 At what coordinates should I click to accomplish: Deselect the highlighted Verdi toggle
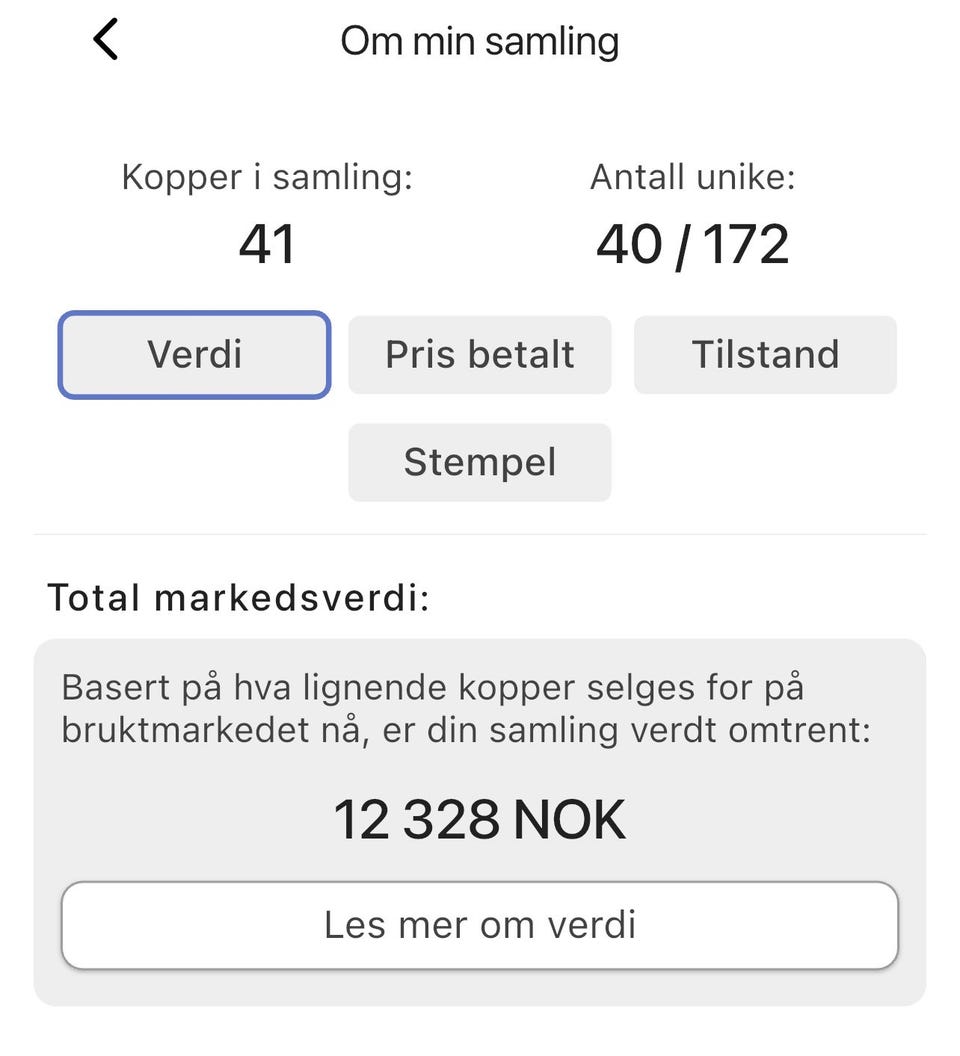coord(194,354)
